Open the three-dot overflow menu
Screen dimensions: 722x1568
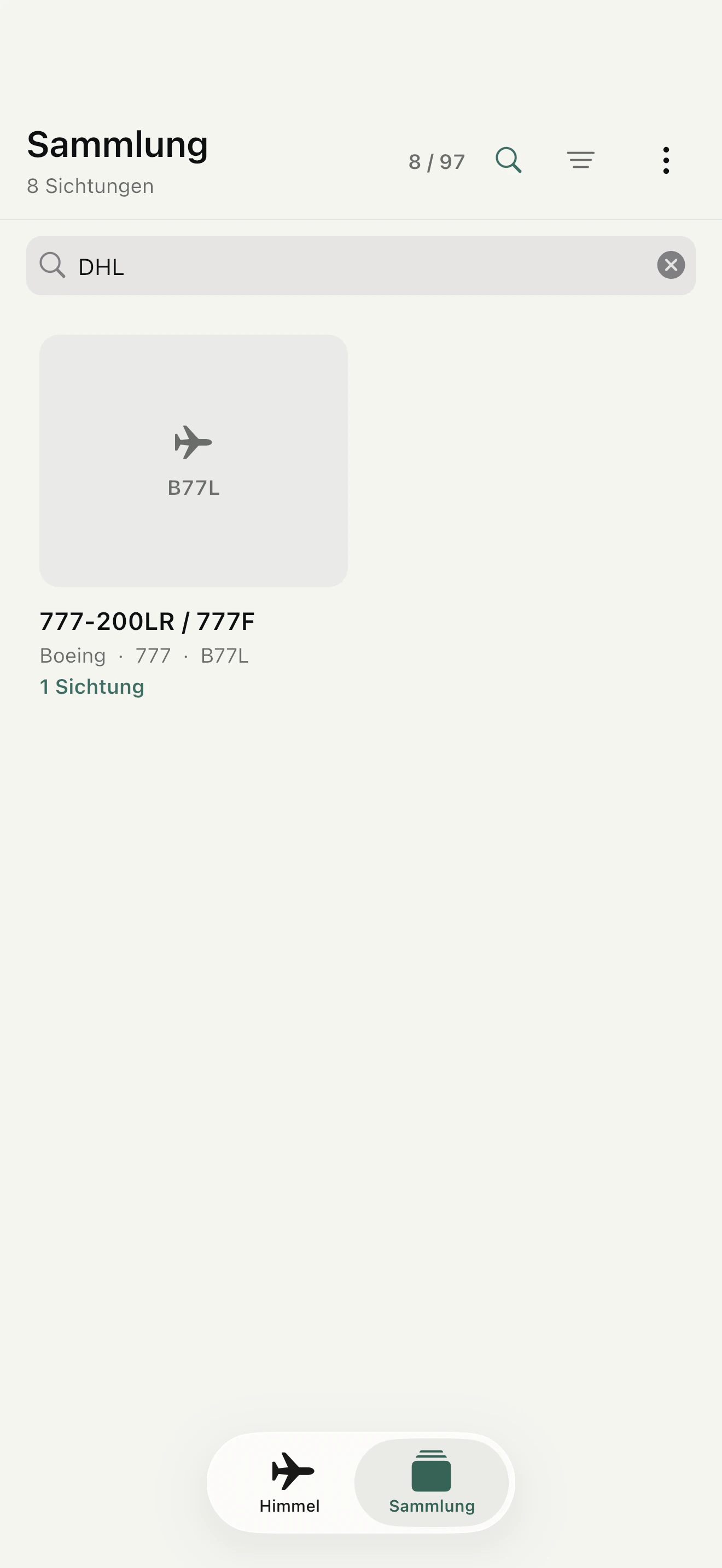click(x=666, y=161)
